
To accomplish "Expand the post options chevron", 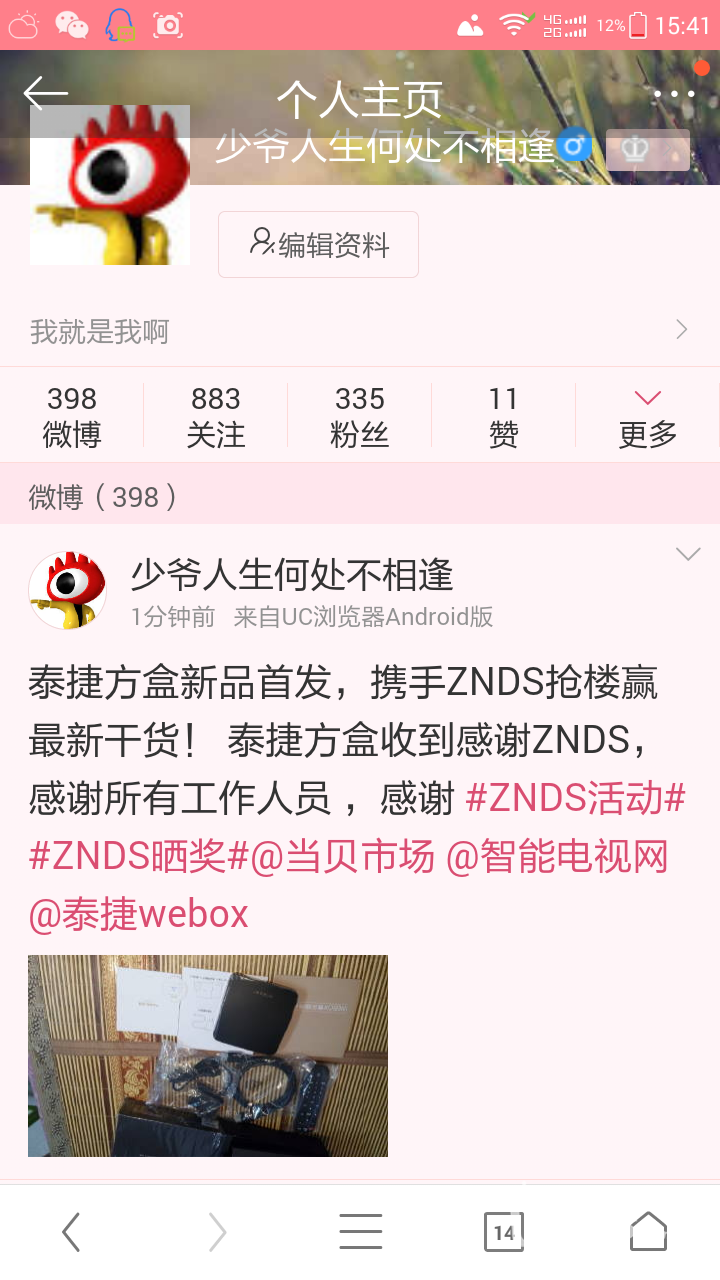I will pos(688,554).
